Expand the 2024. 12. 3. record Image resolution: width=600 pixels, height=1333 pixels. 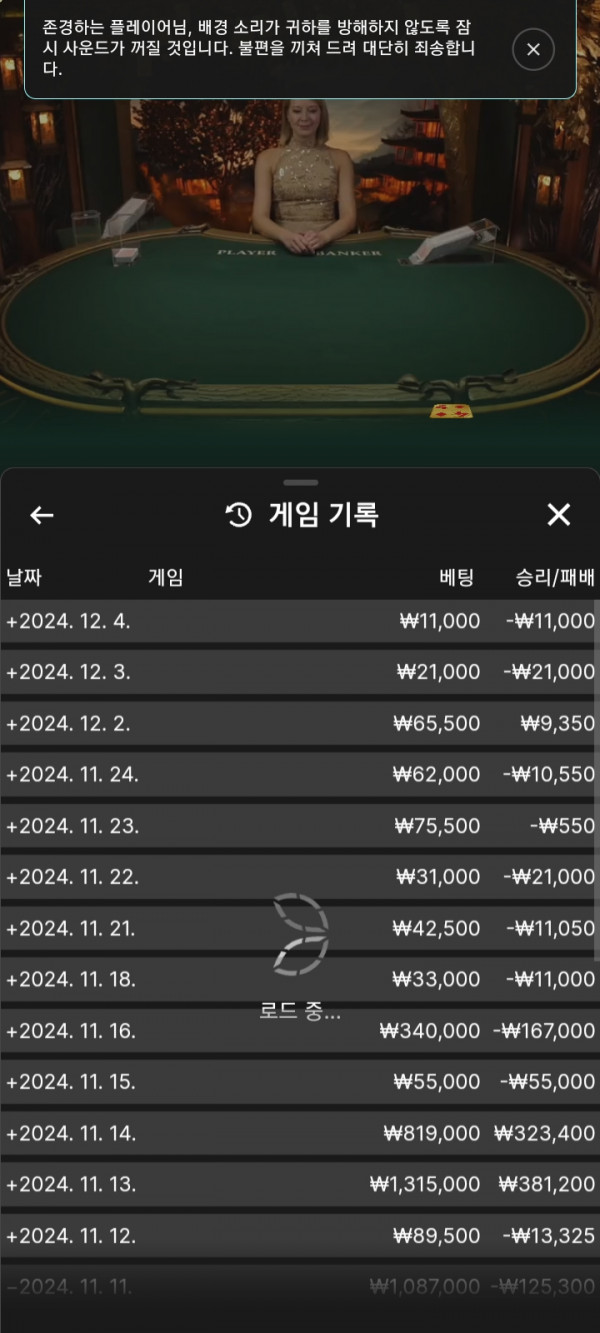298,672
